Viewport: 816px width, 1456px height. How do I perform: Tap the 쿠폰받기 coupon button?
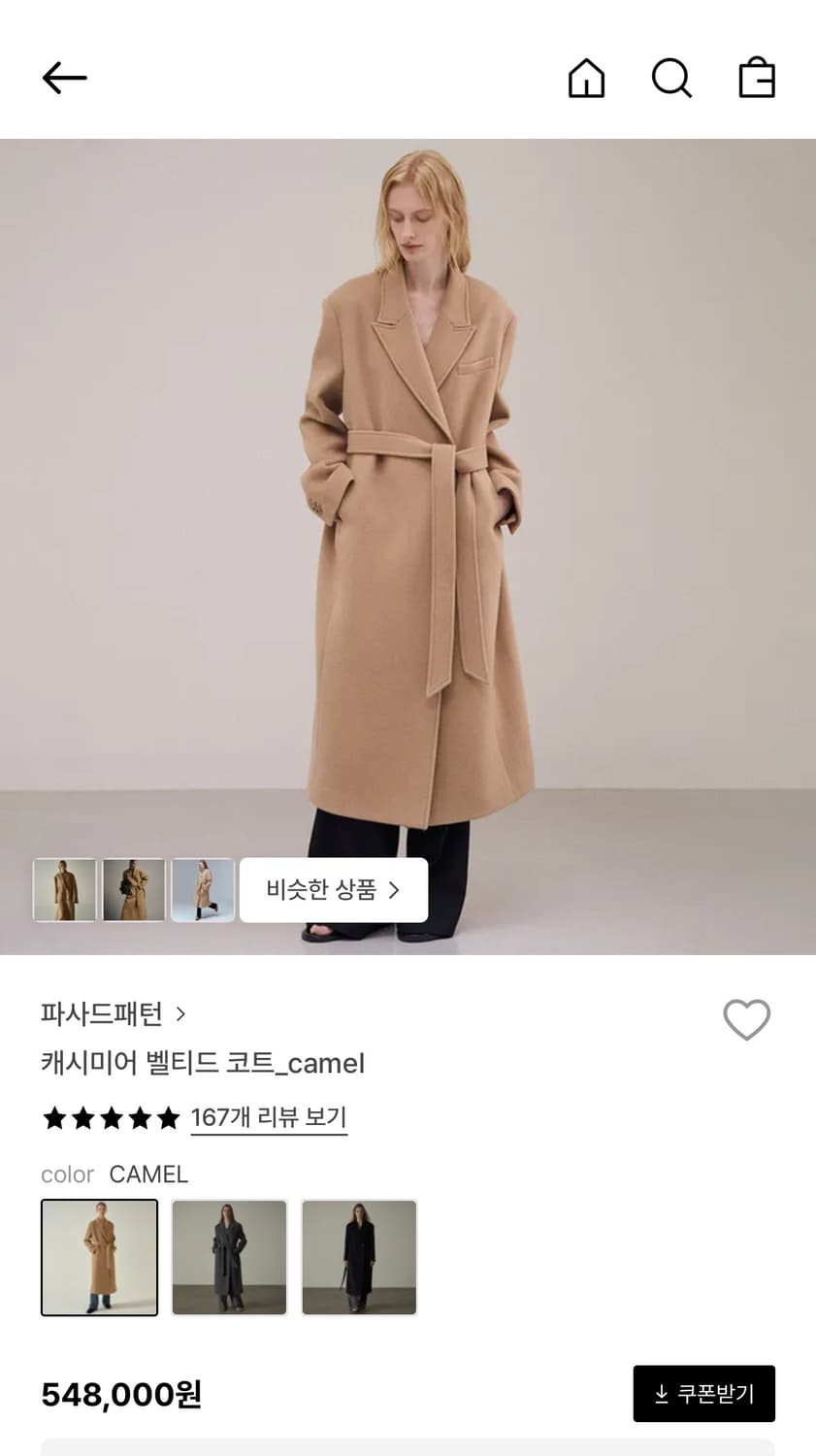tap(703, 1393)
